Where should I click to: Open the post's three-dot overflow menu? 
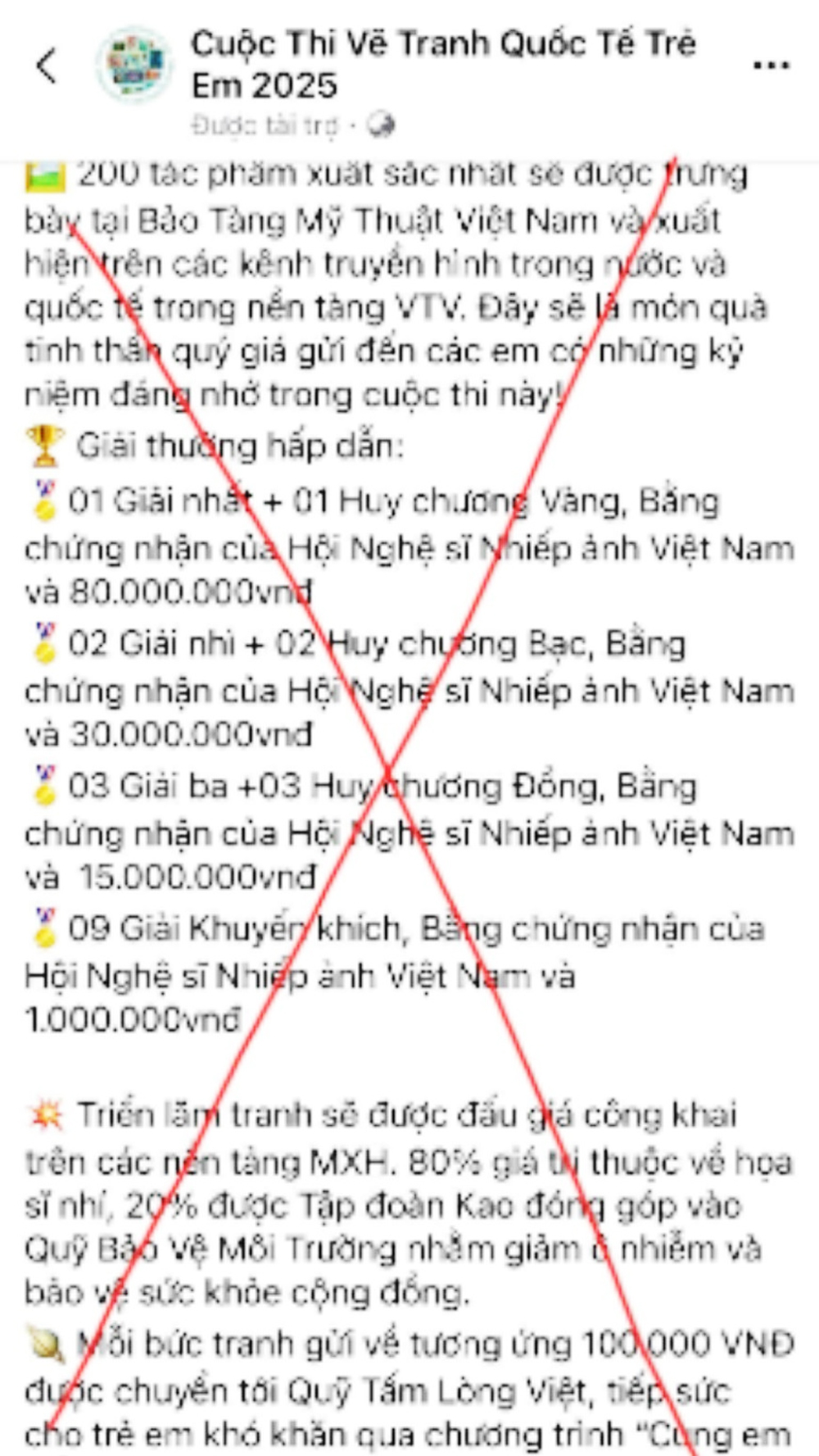point(770,65)
